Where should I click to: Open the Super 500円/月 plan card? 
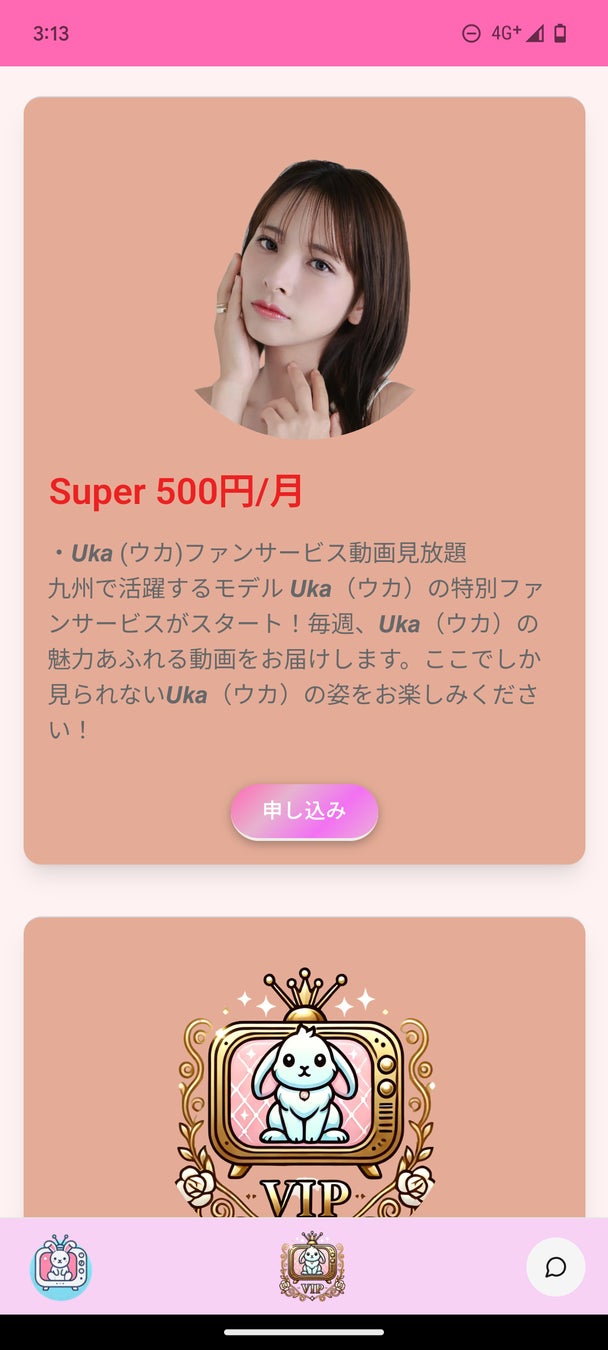pyautogui.click(x=304, y=480)
